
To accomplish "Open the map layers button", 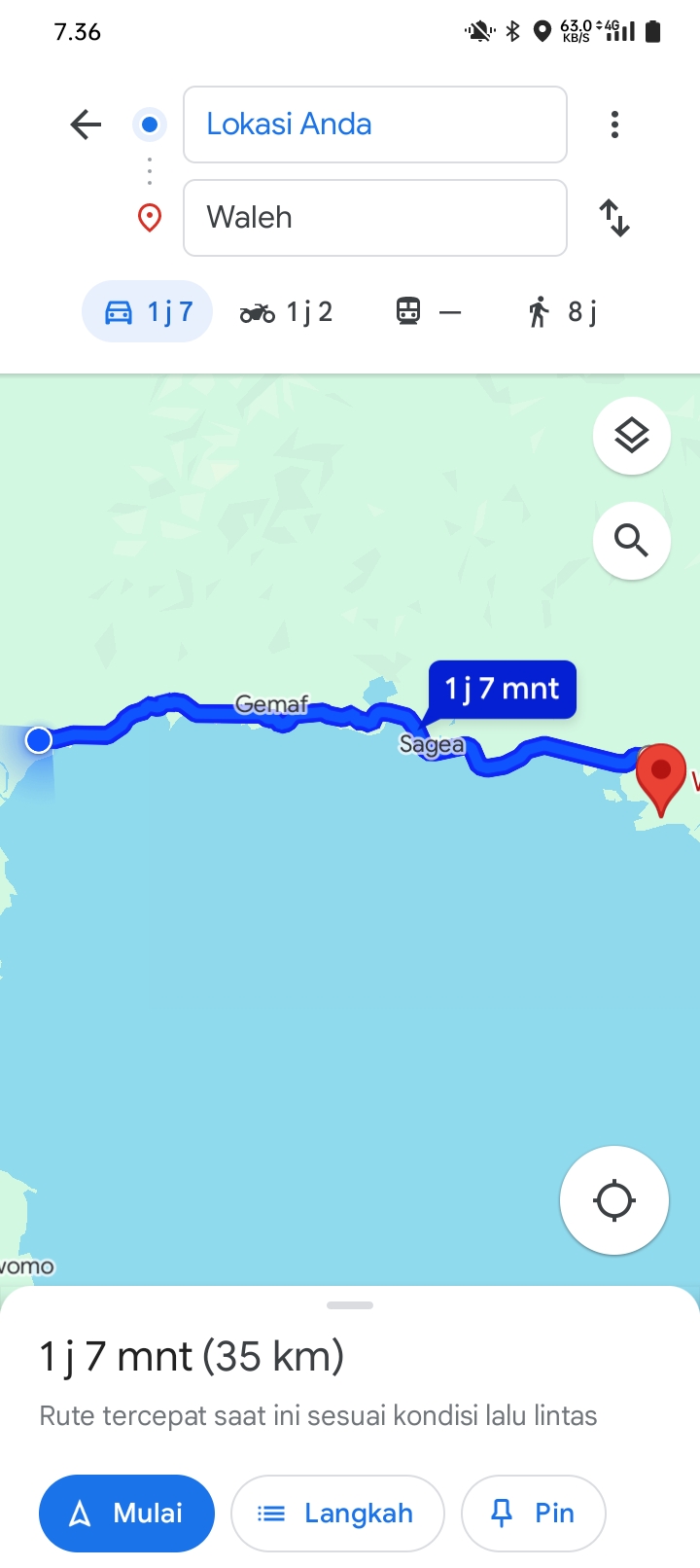I will 632,436.
